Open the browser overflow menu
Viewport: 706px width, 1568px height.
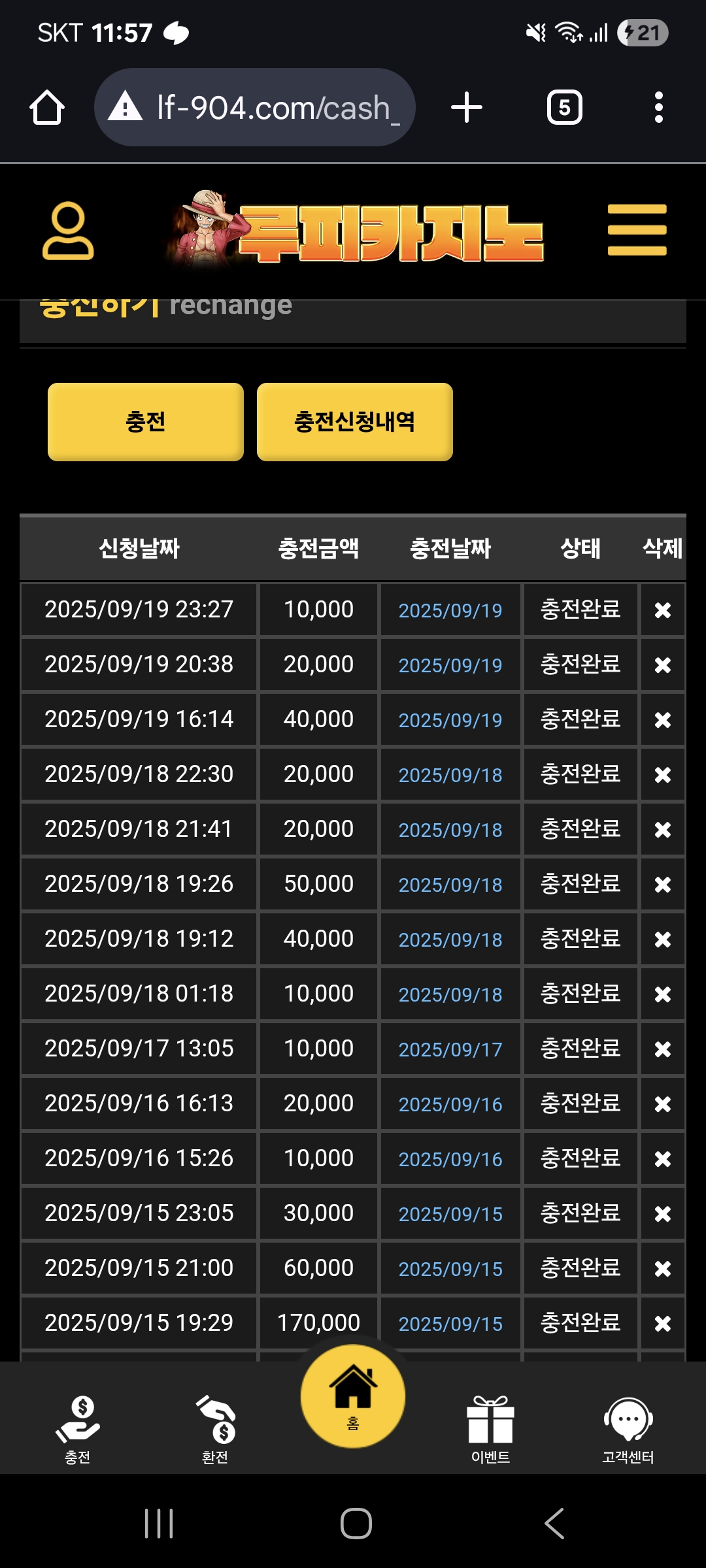point(659,108)
